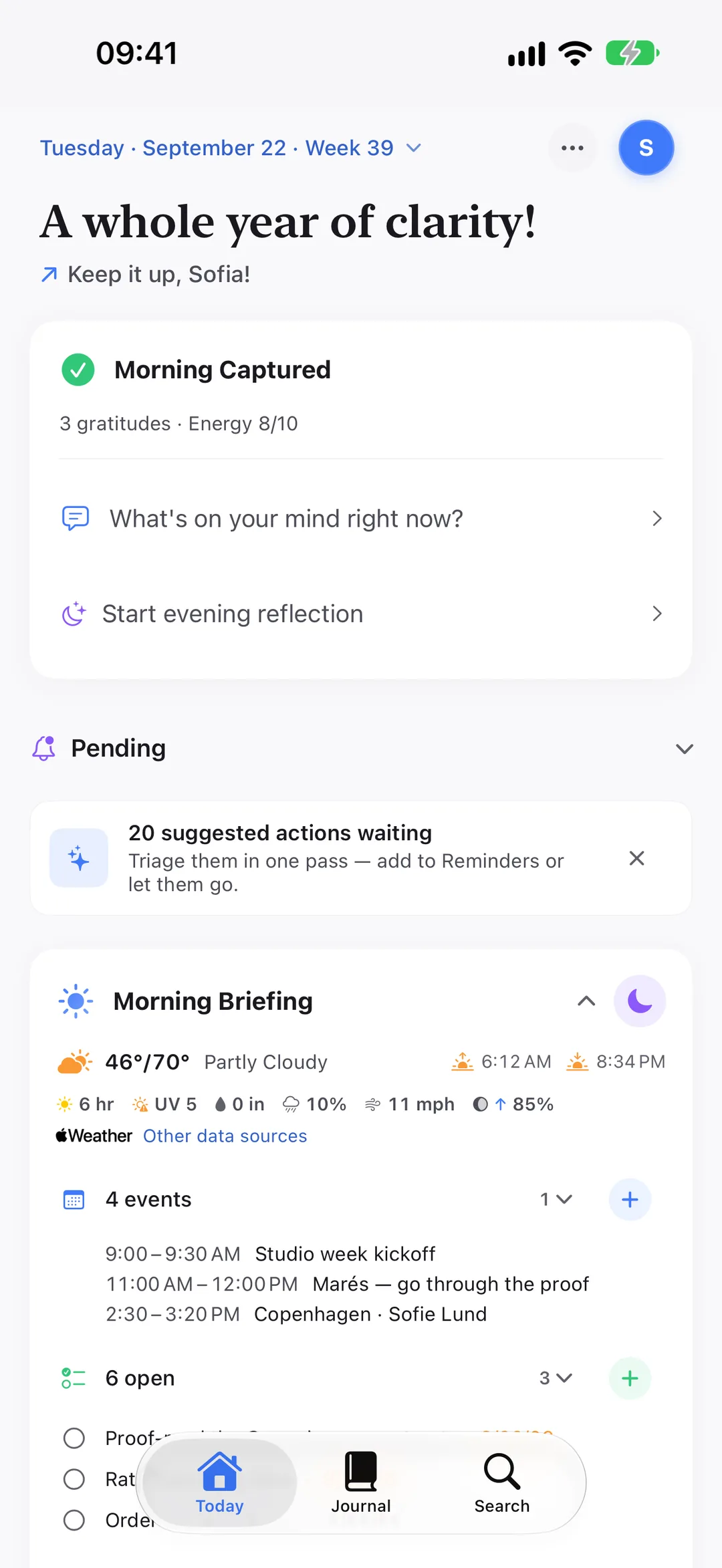Add a new event
The image size is (722, 1568).
pyautogui.click(x=630, y=1200)
